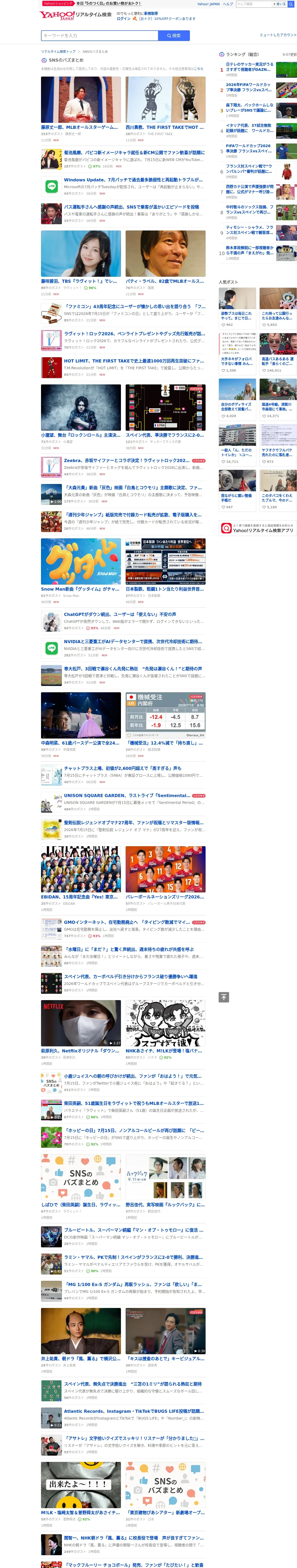Viewport: 297px width, 1568px height.
Task: Open the UNISON SQUARE GARDEN Sentimental article
Action: coord(123,802)
